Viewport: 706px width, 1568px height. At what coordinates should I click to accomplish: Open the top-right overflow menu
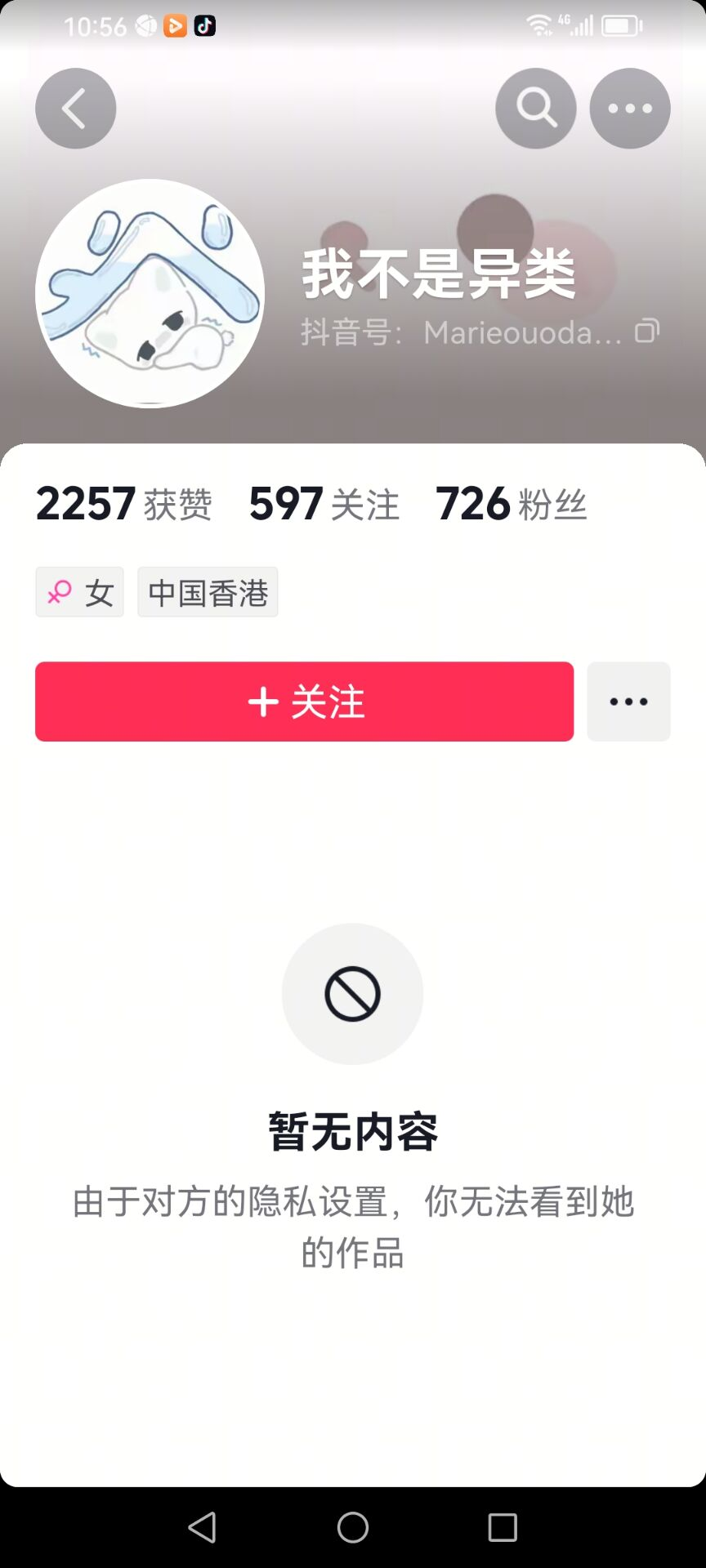tap(630, 109)
